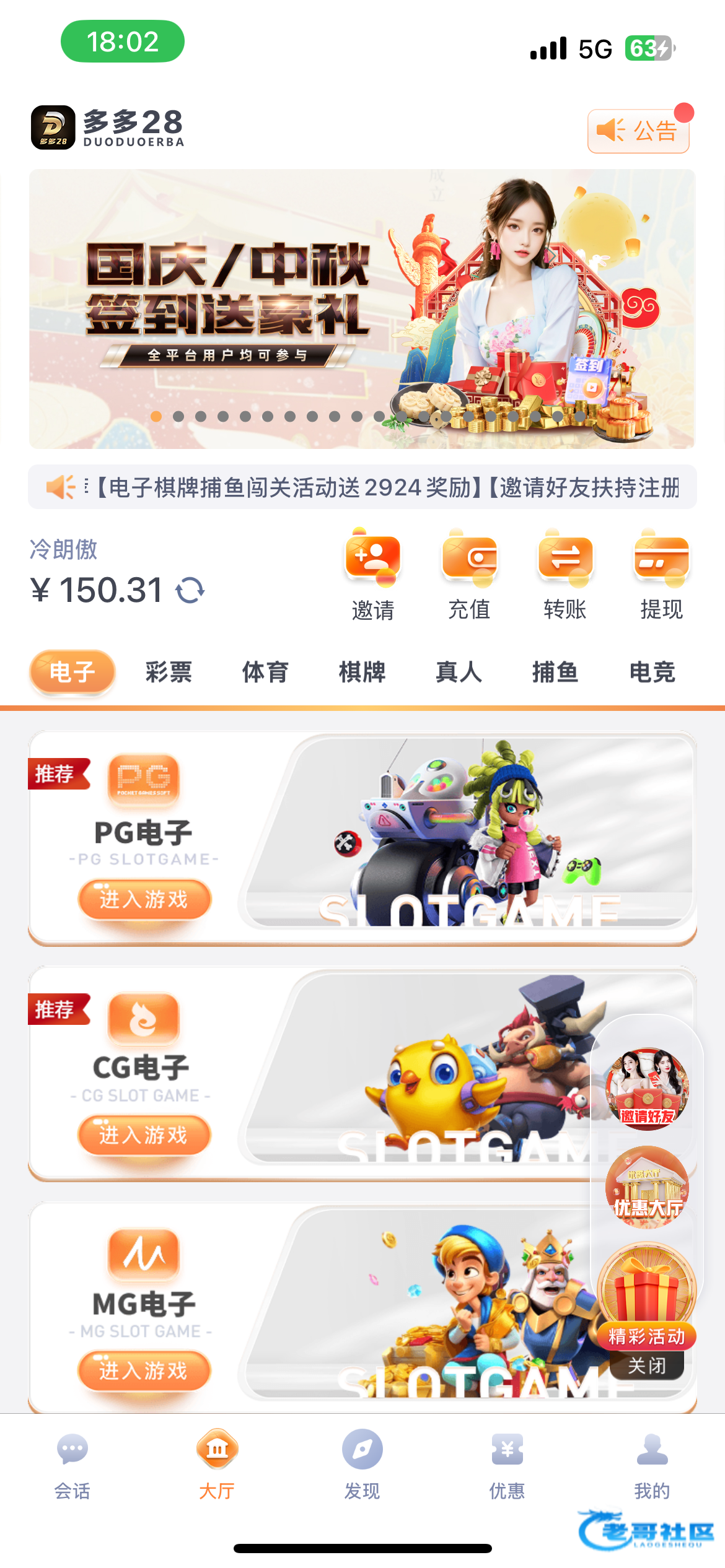Open the 国庆/中秋 sign-in banner
This screenshot has width=725, height=1568.
click(362, 308)
